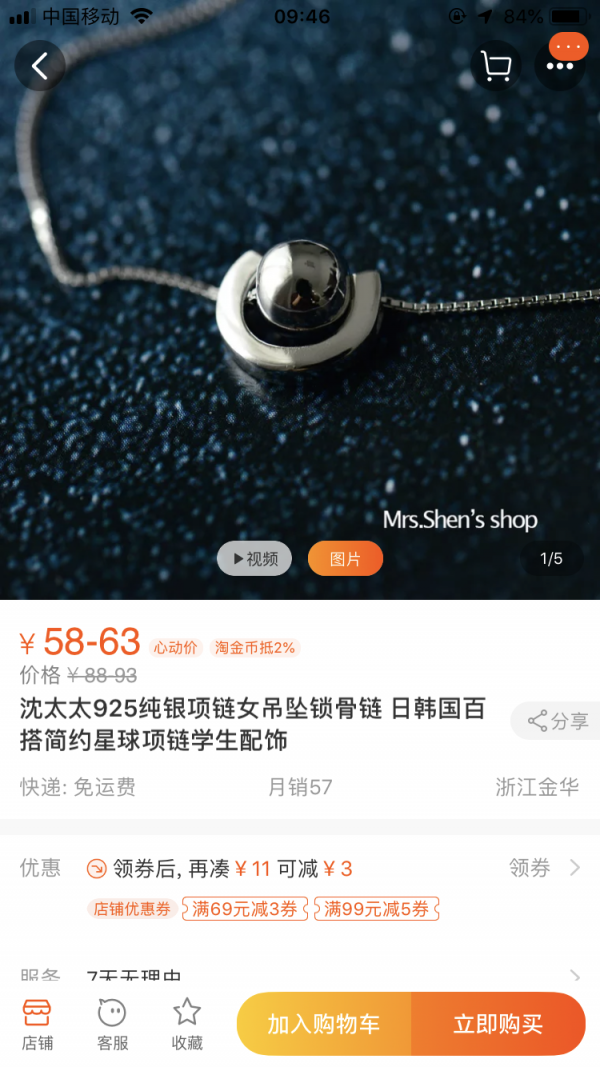The width and height of the screenshot is (600, 1067).
Task: Expand the 服务 service details row
Action: (300, 977)
